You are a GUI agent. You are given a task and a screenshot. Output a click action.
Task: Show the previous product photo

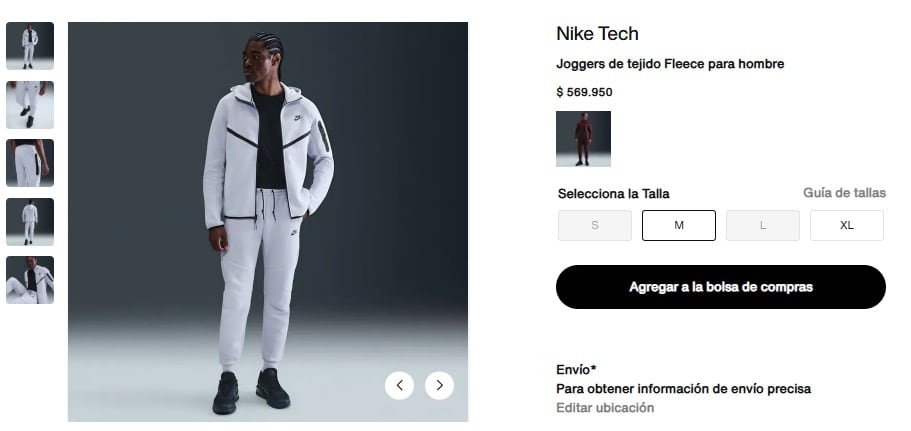[x=399, y=385]
